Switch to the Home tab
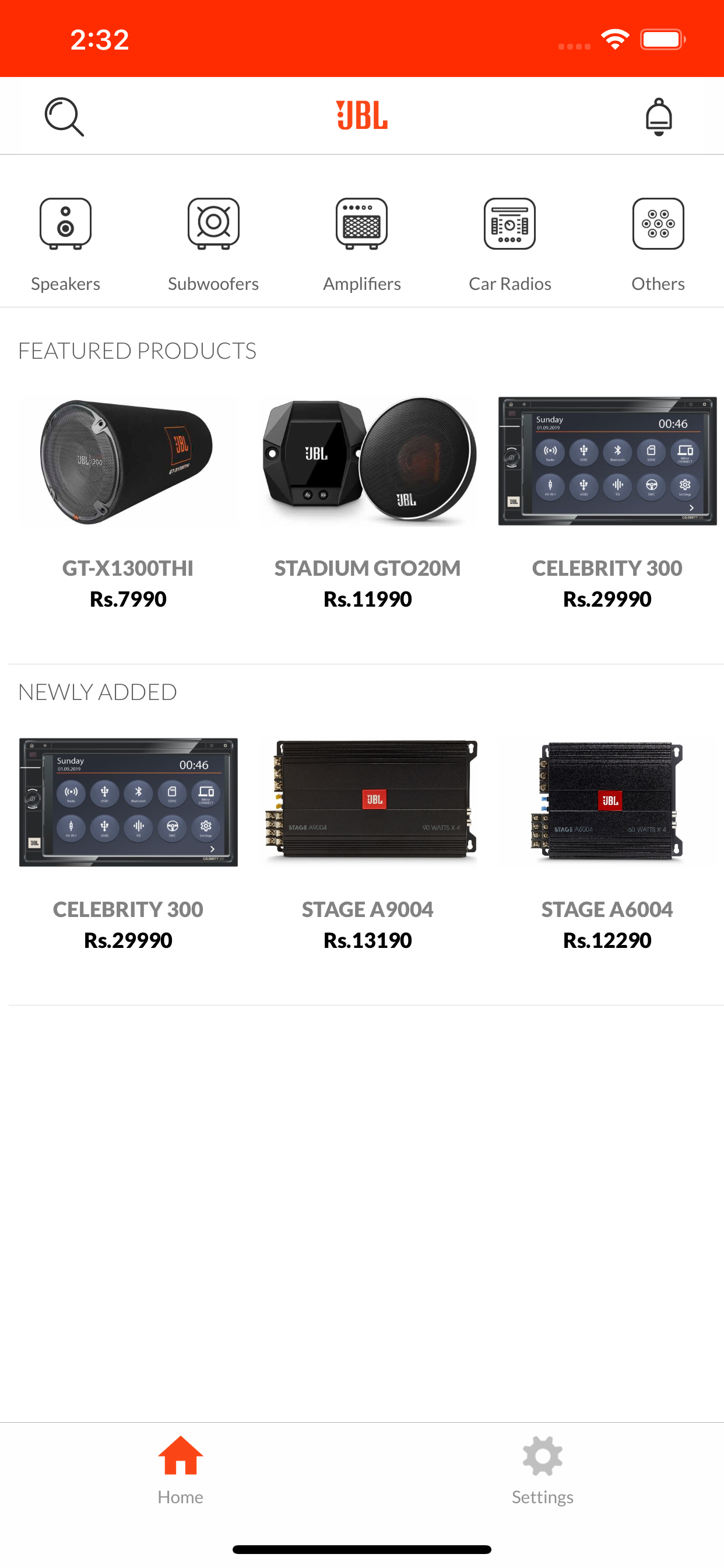 (180, 1467)
